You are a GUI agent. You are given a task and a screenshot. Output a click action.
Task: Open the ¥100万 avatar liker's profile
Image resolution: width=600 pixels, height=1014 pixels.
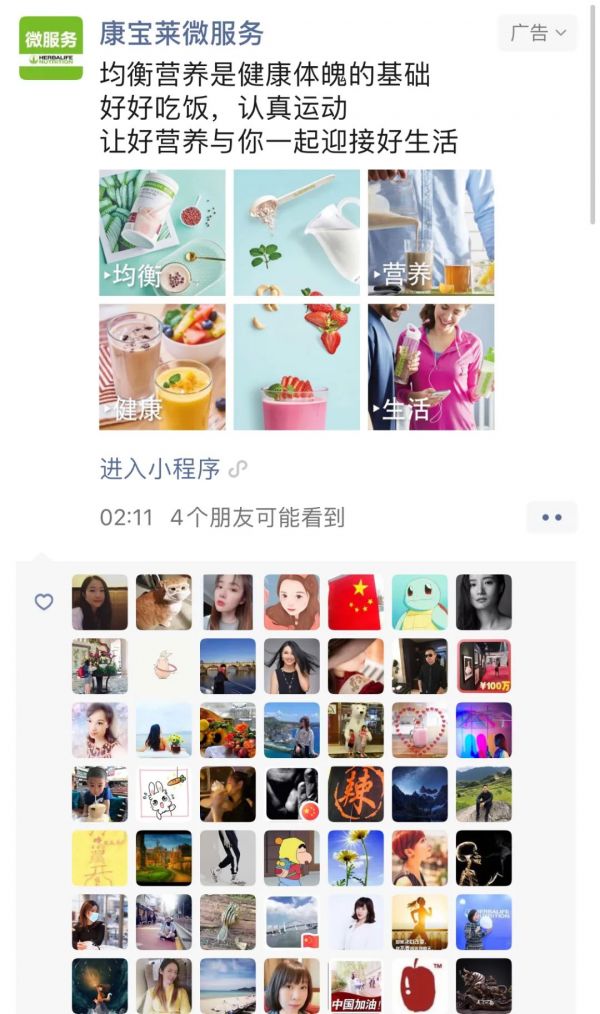(x=484, y=666)
